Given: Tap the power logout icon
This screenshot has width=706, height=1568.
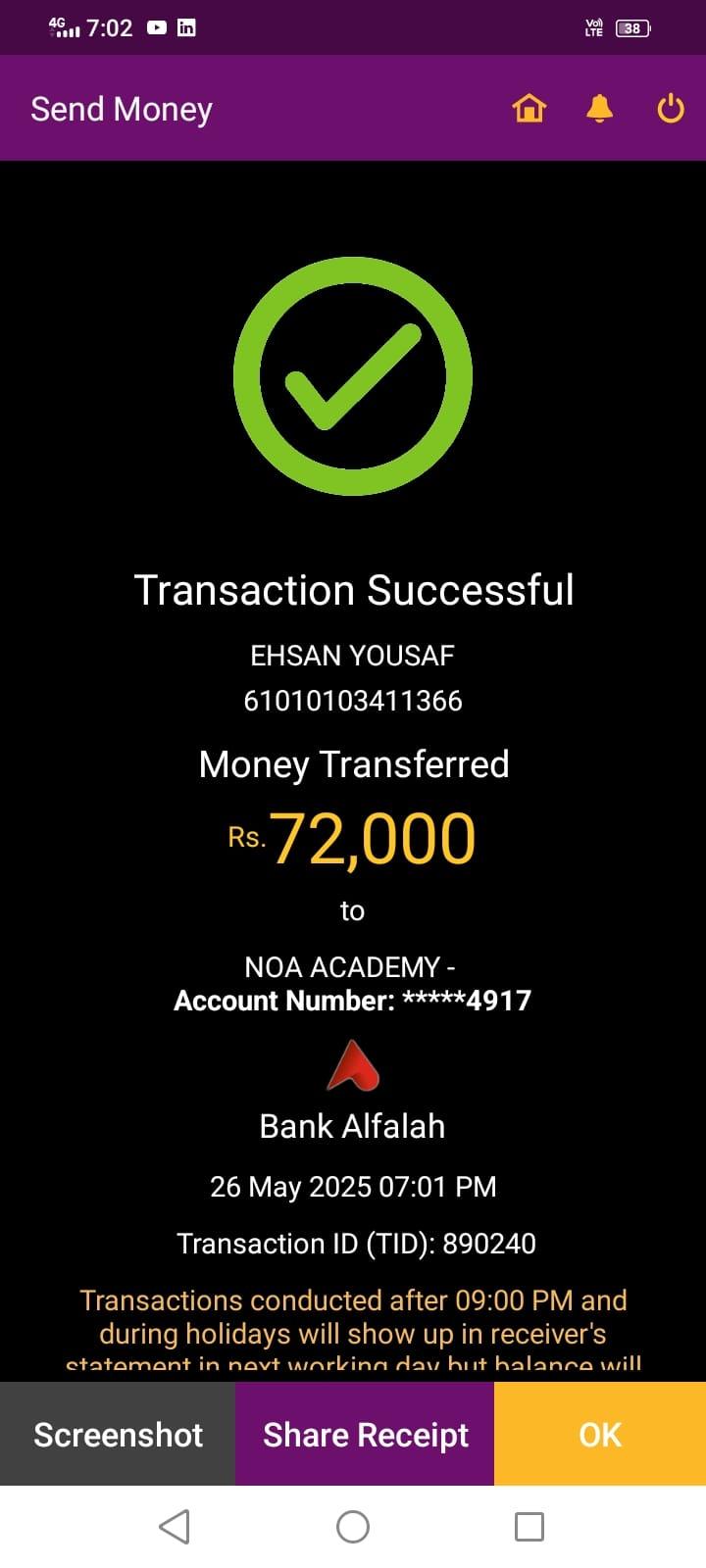Looking at the screenshot, I should 670,108.
